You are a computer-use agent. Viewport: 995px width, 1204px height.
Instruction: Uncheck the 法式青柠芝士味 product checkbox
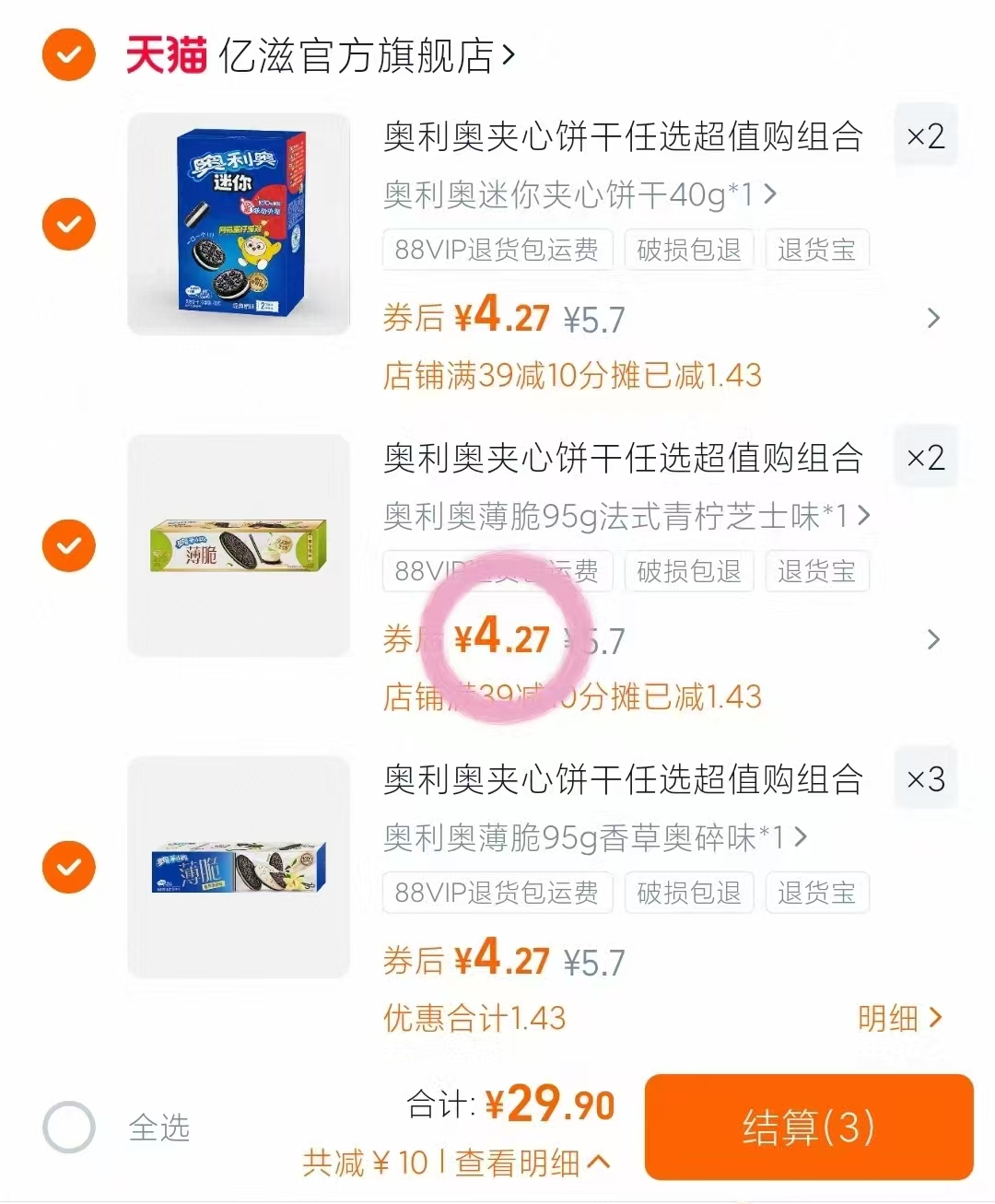click(68, 545)
